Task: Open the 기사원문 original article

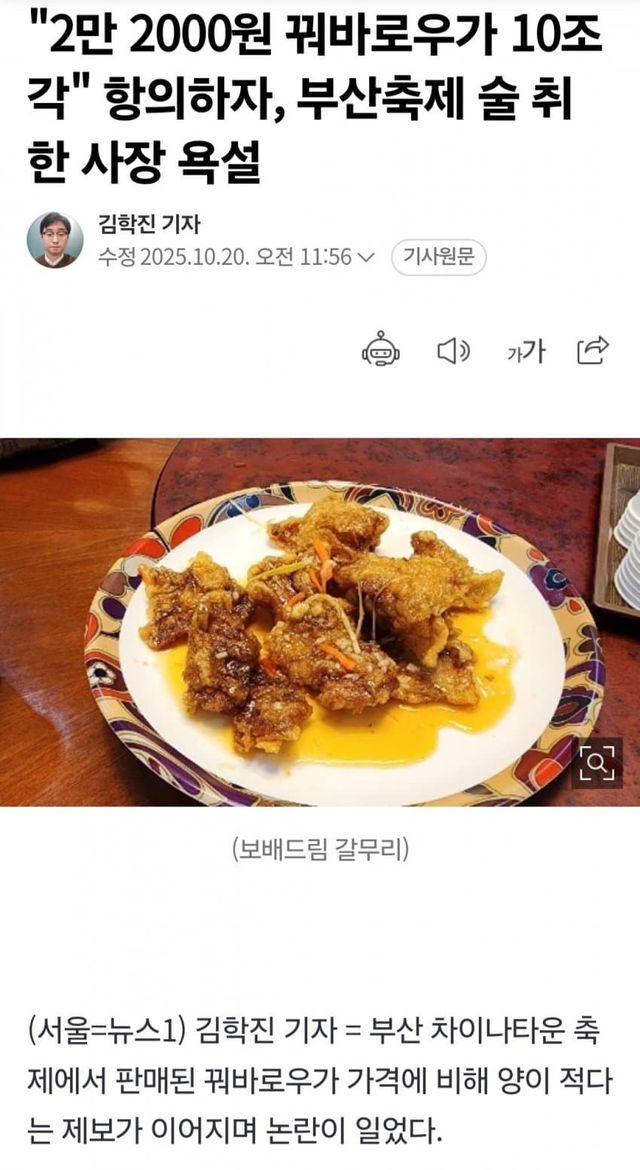Action: [438, 257]
